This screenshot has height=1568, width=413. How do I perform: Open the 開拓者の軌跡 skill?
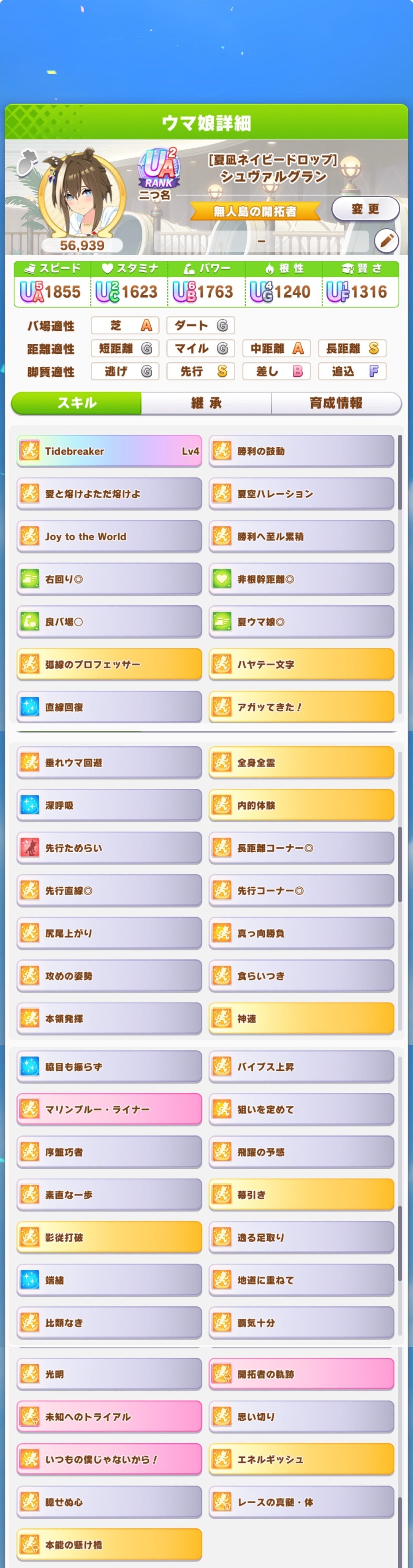pyautogui.click(x=302, y=1374)
